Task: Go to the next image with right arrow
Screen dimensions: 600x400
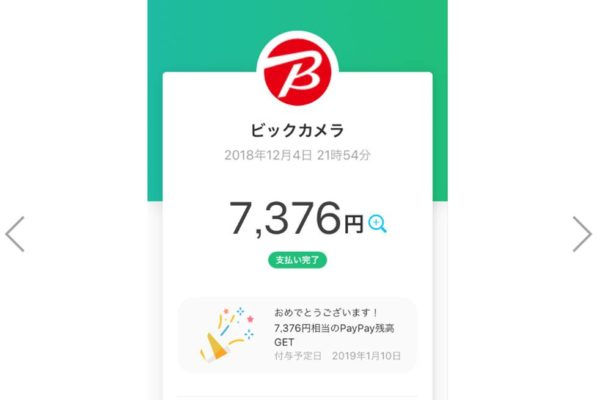Action: click(582, 233)
